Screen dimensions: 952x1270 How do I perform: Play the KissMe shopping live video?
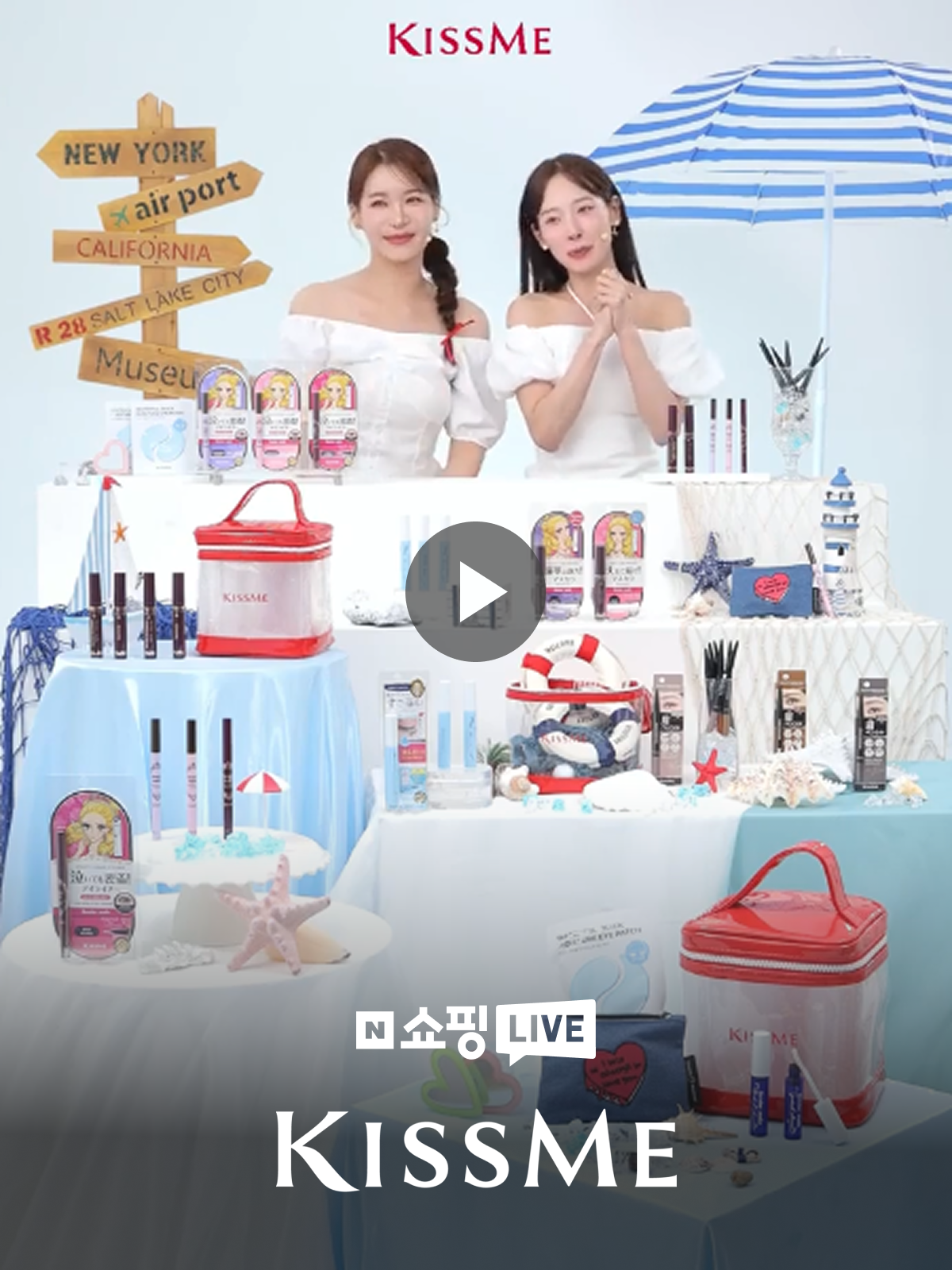click(x=475, y=591)
